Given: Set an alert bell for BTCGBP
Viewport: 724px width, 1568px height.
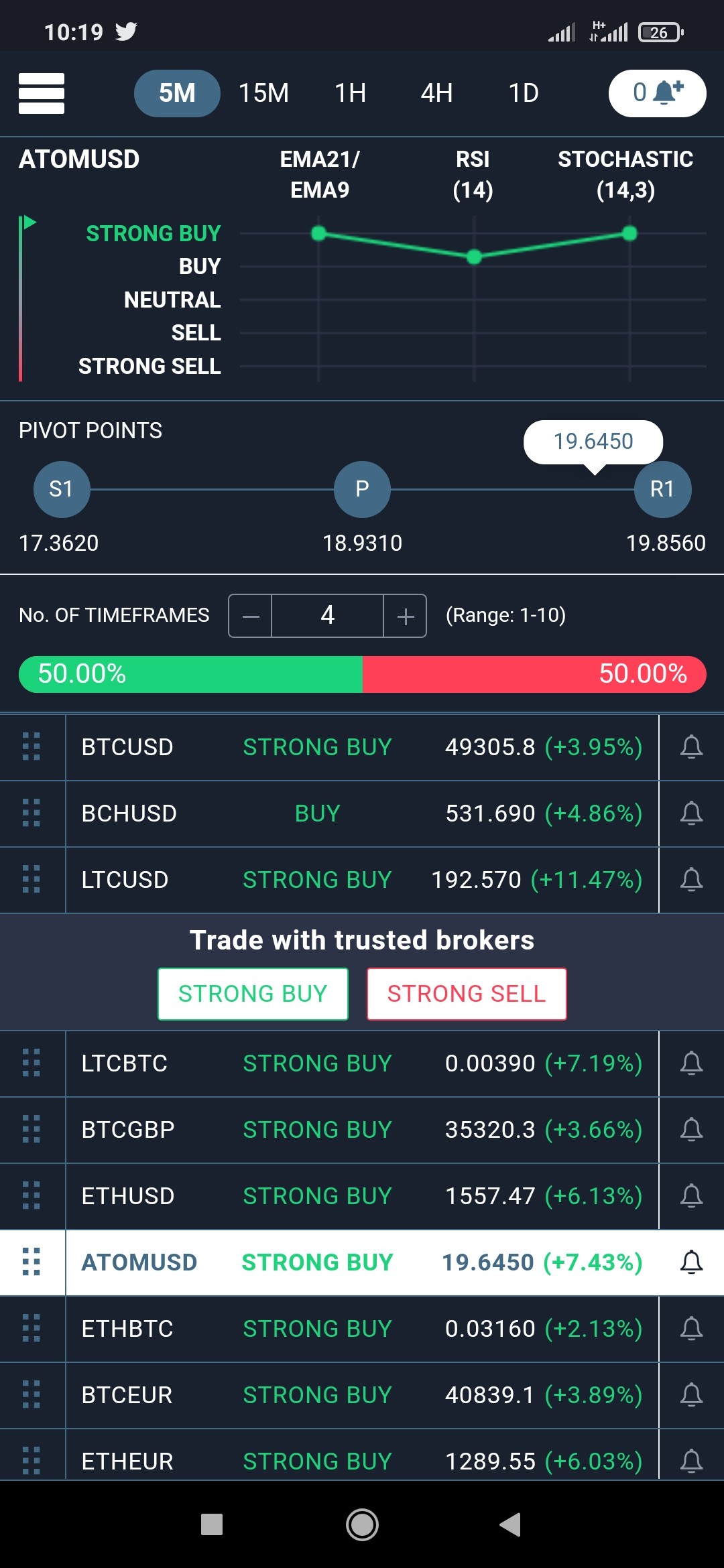Looking at the screenshot, I should 691,1130.
